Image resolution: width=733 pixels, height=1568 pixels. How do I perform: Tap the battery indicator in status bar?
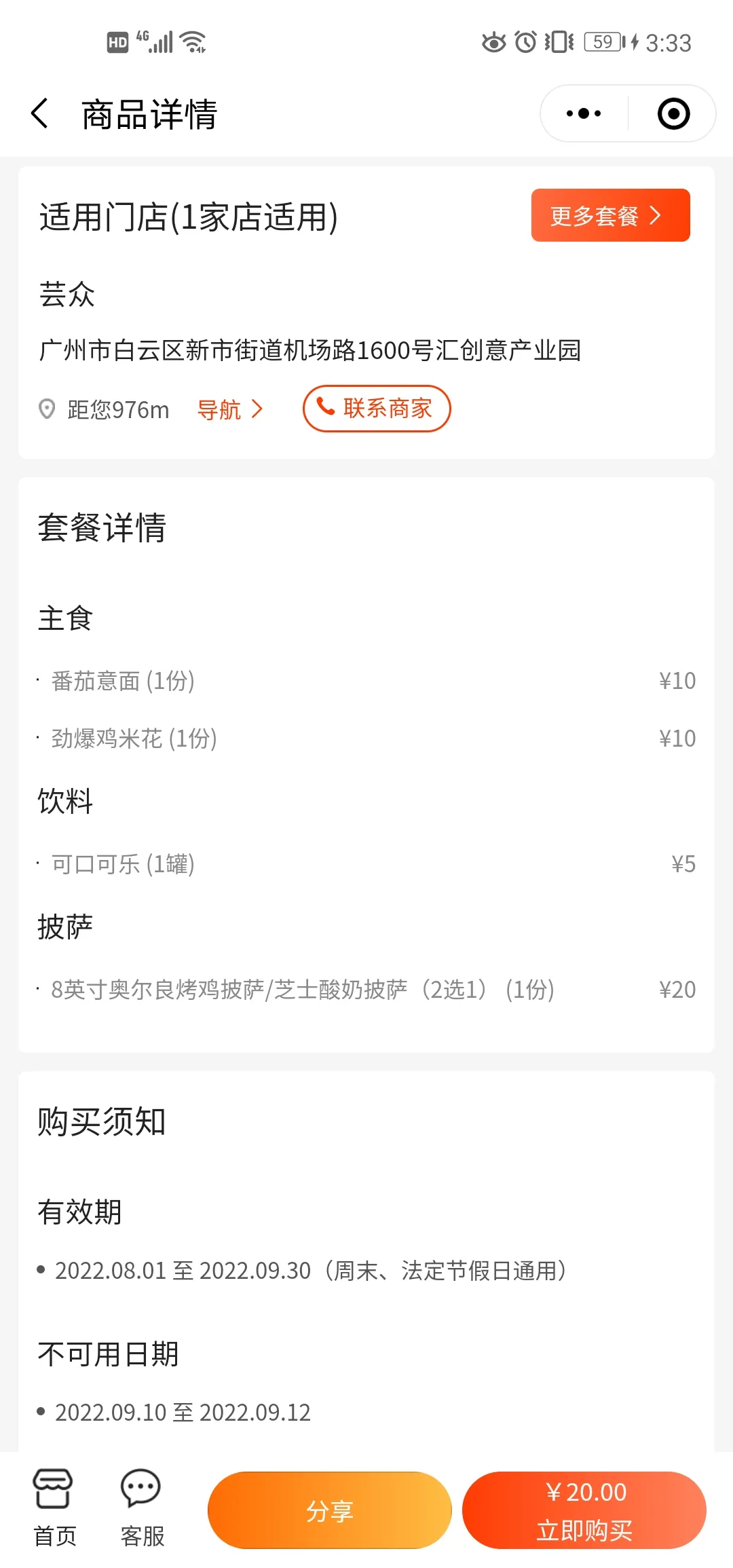(603, 42)
